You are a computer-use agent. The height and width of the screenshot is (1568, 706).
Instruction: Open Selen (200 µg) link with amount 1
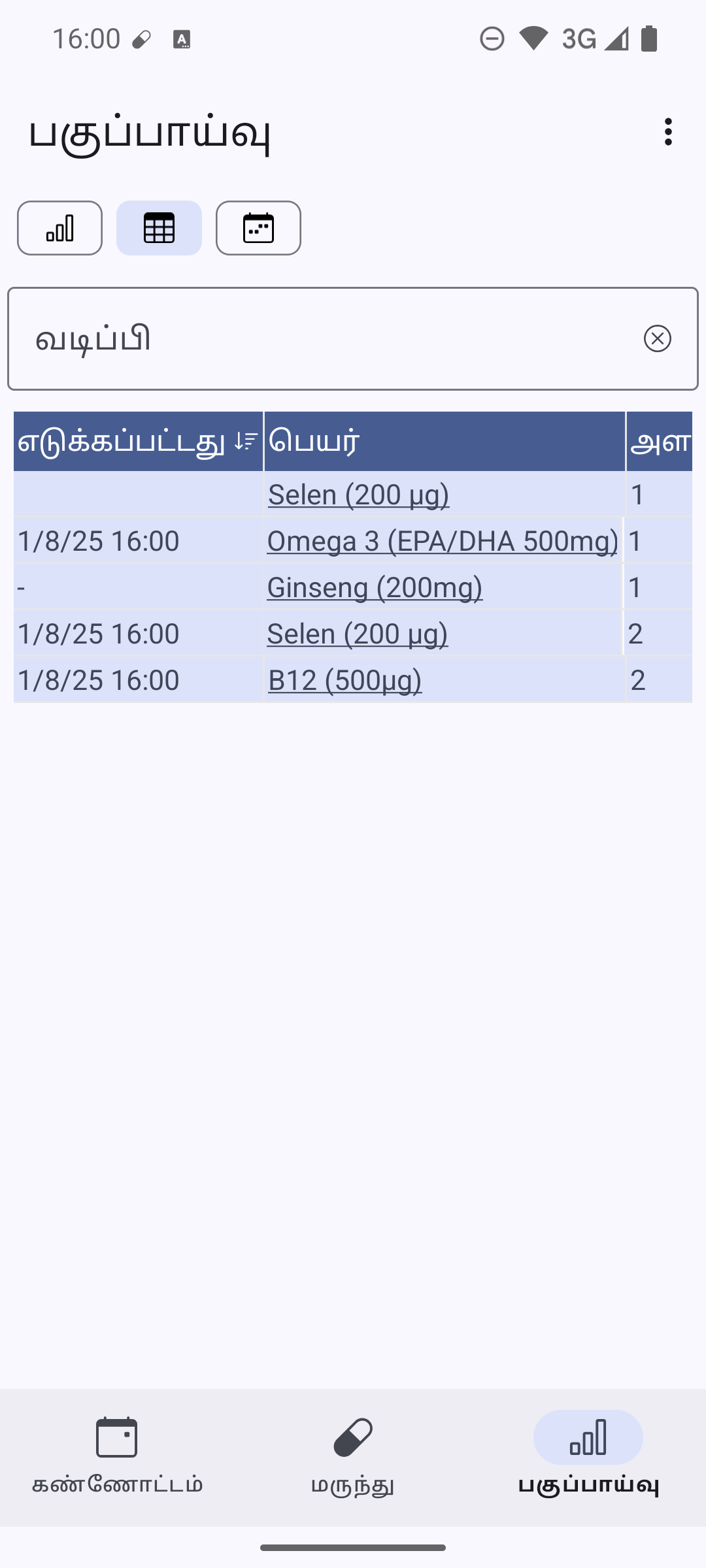(358, 495)
